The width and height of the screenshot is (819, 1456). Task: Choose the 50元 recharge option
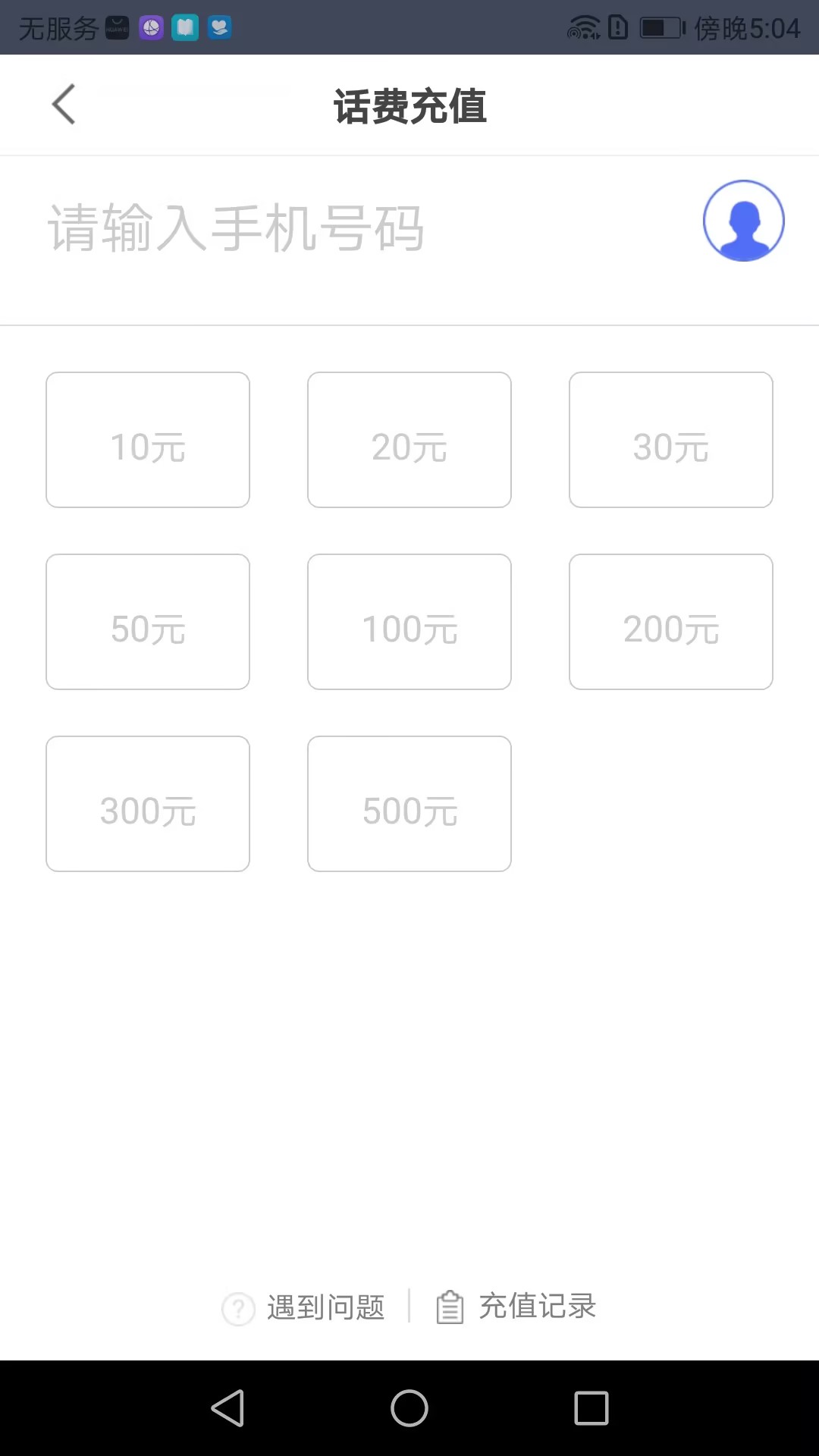click(x=148, y=622)
